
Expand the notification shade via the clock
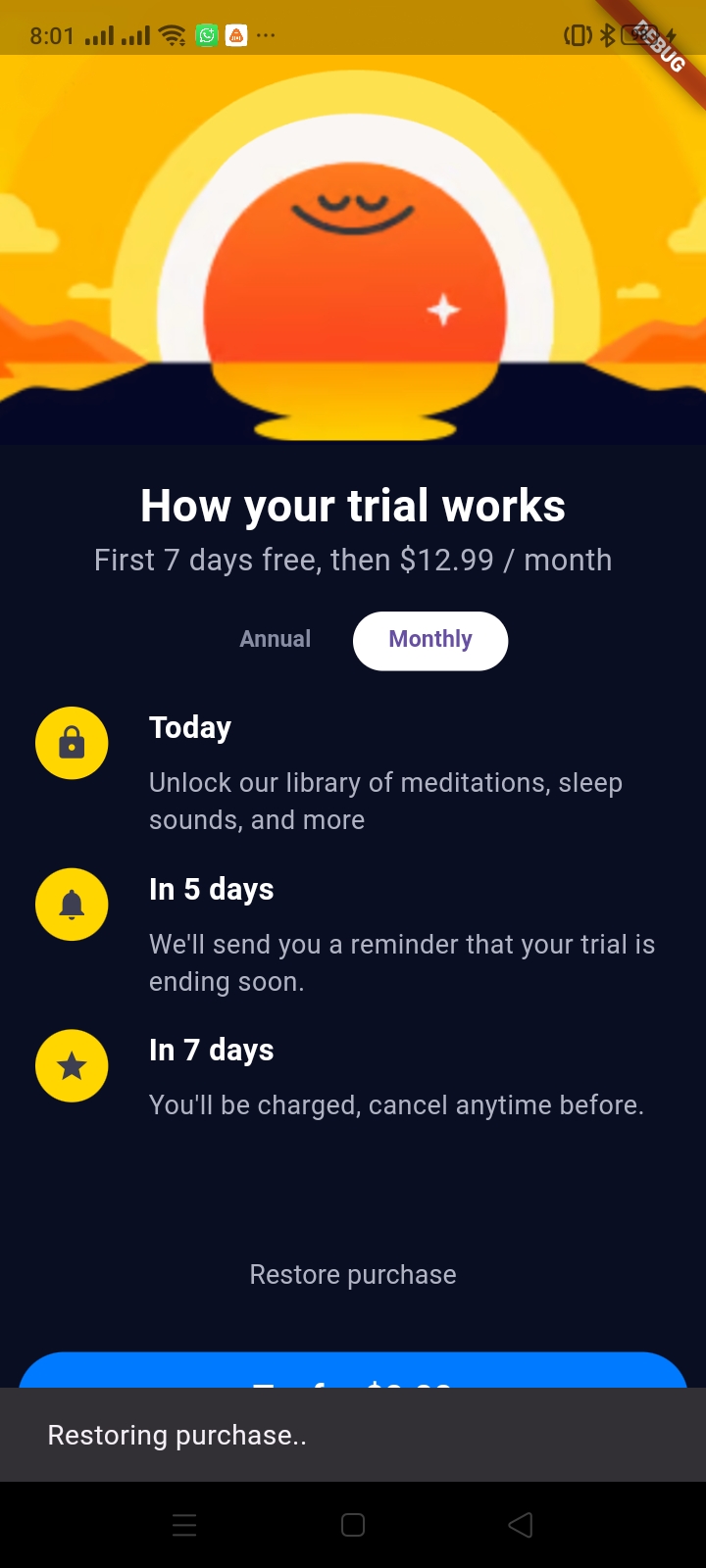(x=51, y=35)
